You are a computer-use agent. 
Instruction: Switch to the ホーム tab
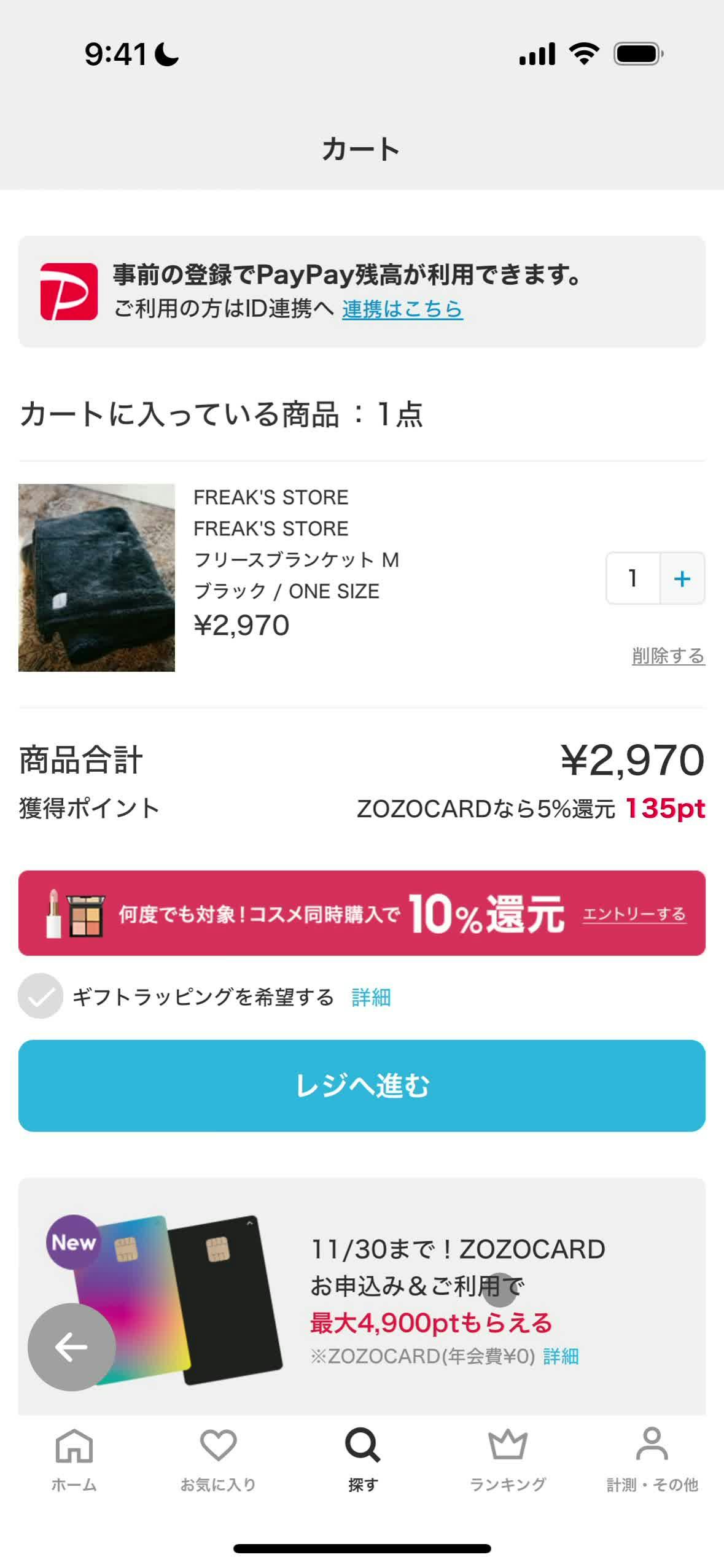click(x=74, y=1459)
